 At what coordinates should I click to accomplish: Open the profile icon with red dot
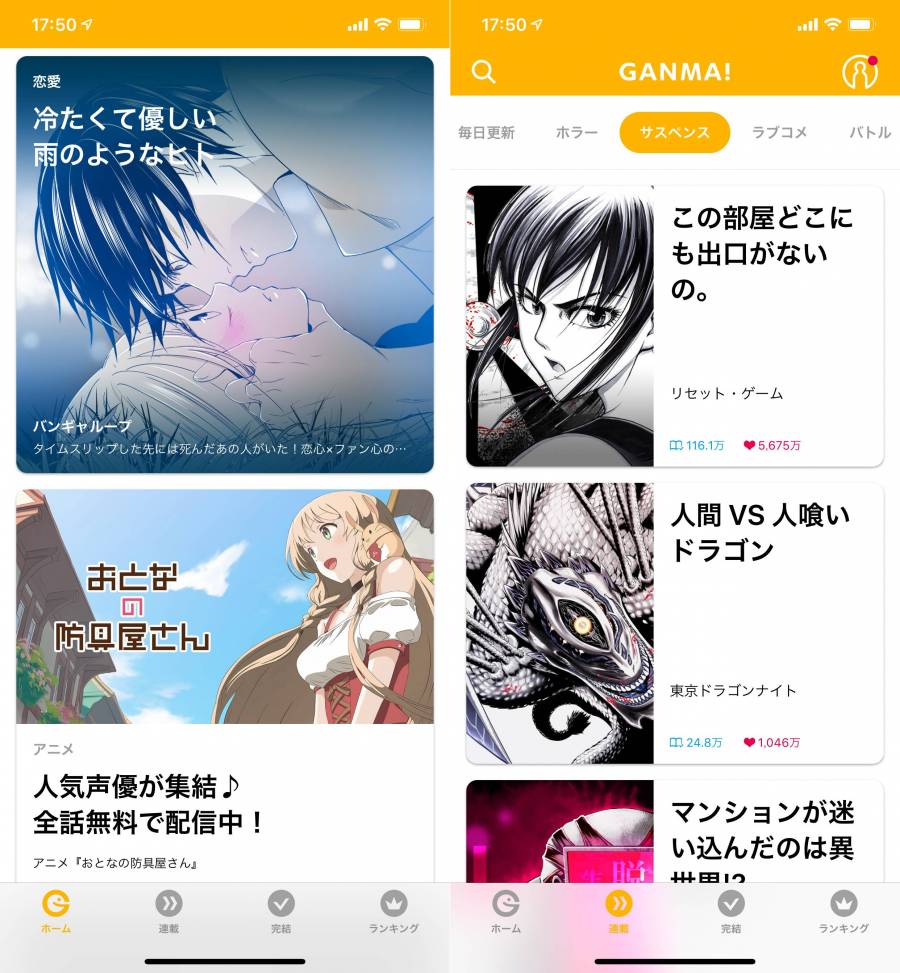[x=858, y=72]
